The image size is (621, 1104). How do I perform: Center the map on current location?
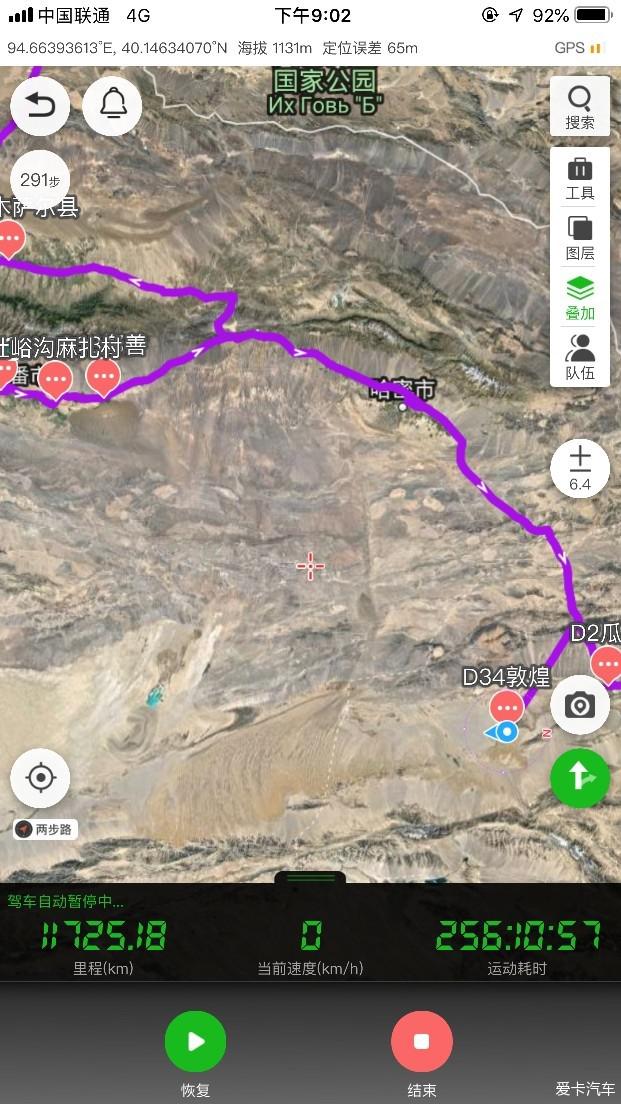click(x=40, y=777)
